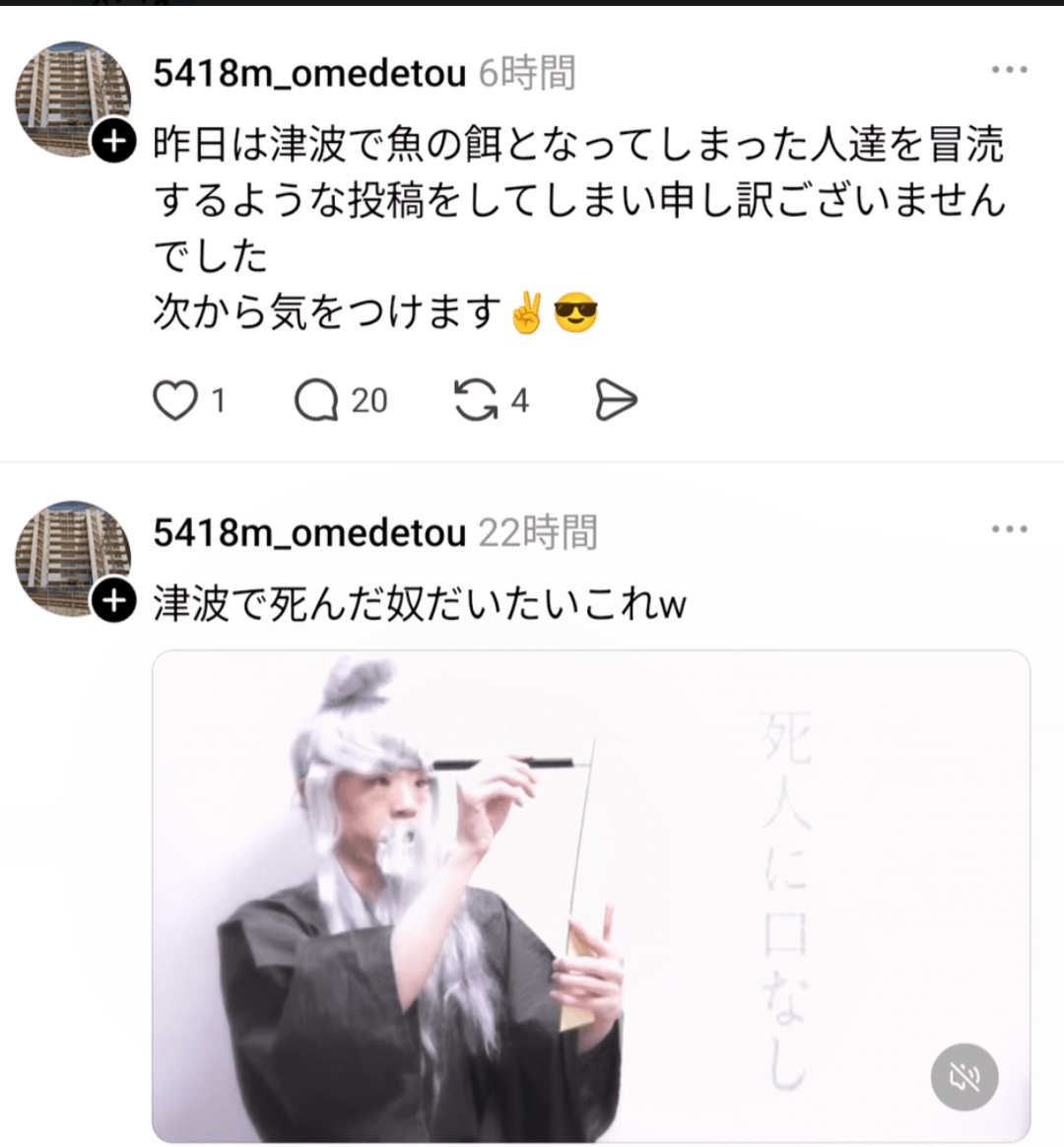View 5418m_omedetou's profile via username

click(x=305, y=73)
